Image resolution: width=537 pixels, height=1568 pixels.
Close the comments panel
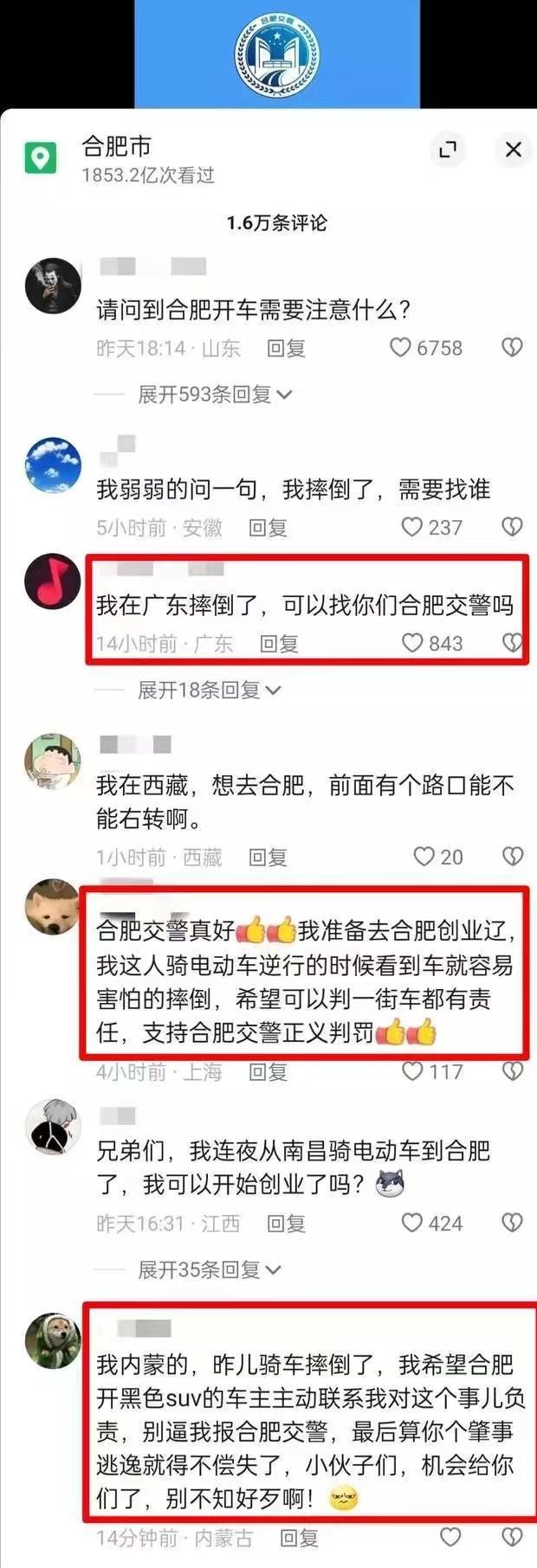pos(513,150)
